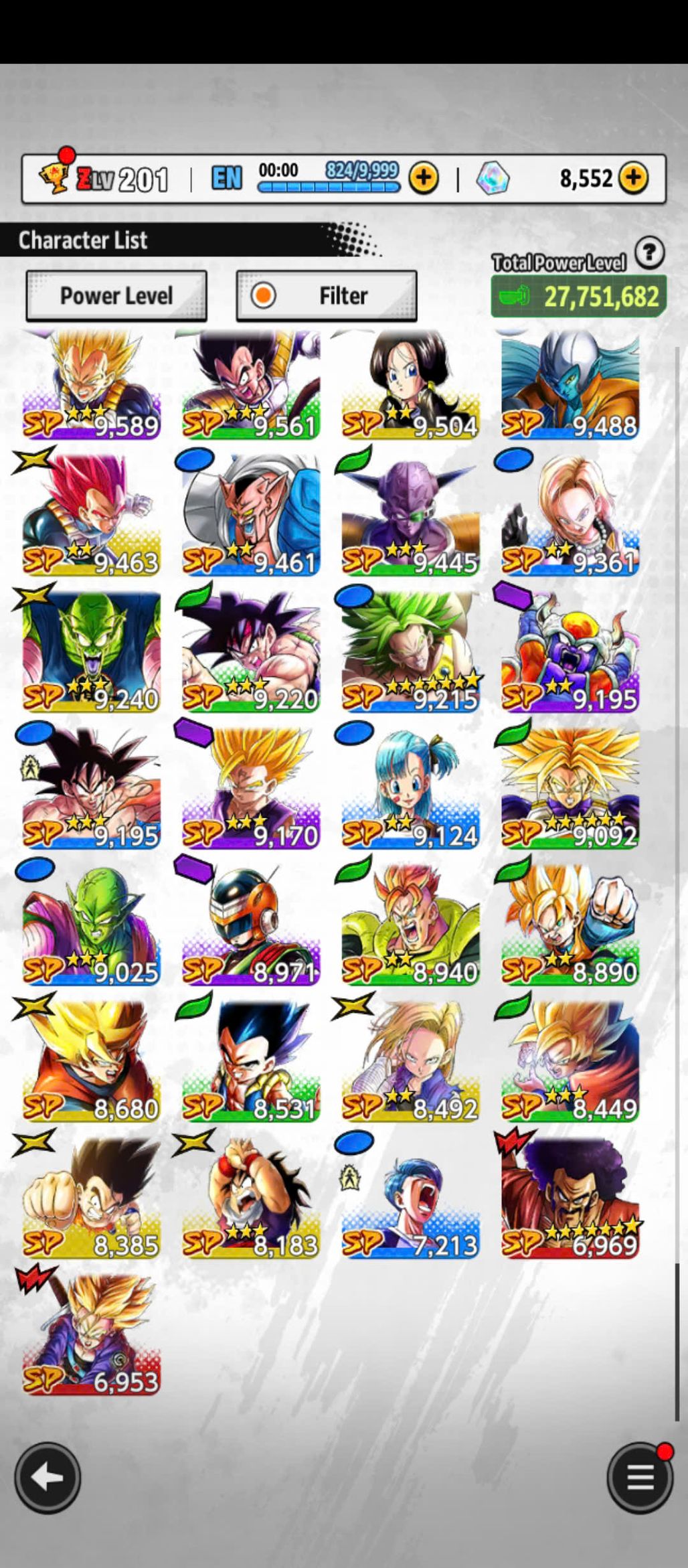Select the character with power 9,589
The image size is (688, 1568).
tap(92, 386)
